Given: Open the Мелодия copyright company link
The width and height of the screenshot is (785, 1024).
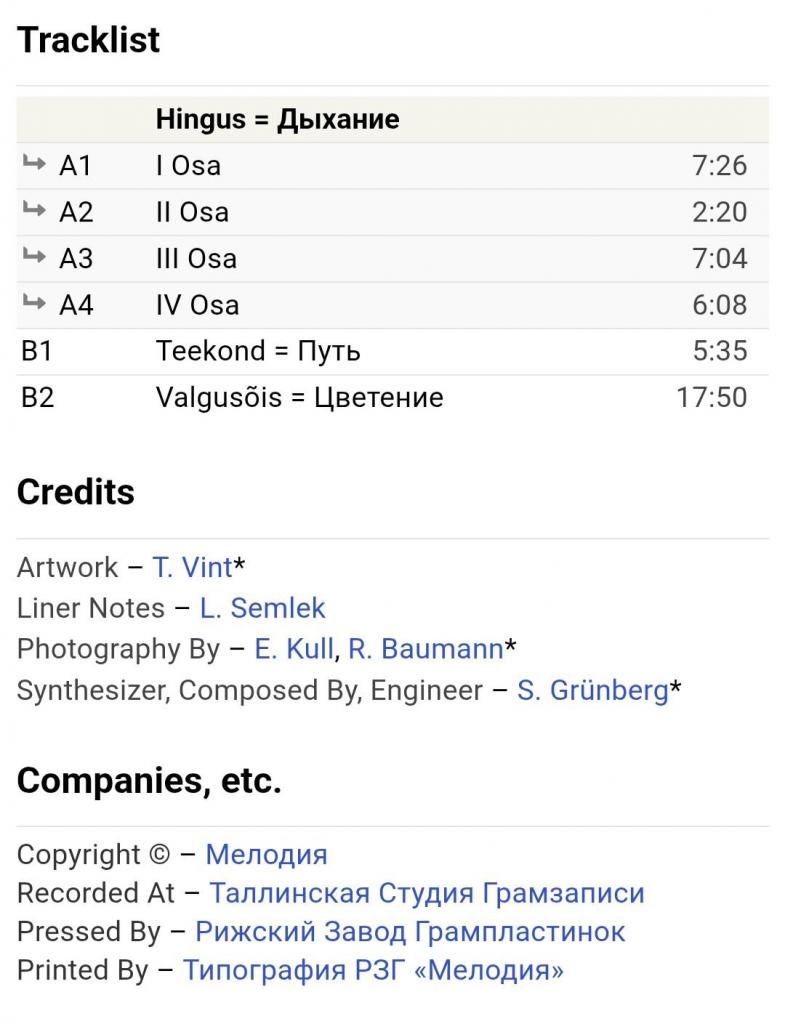Looking at the screenshot, I should (266, 855).
